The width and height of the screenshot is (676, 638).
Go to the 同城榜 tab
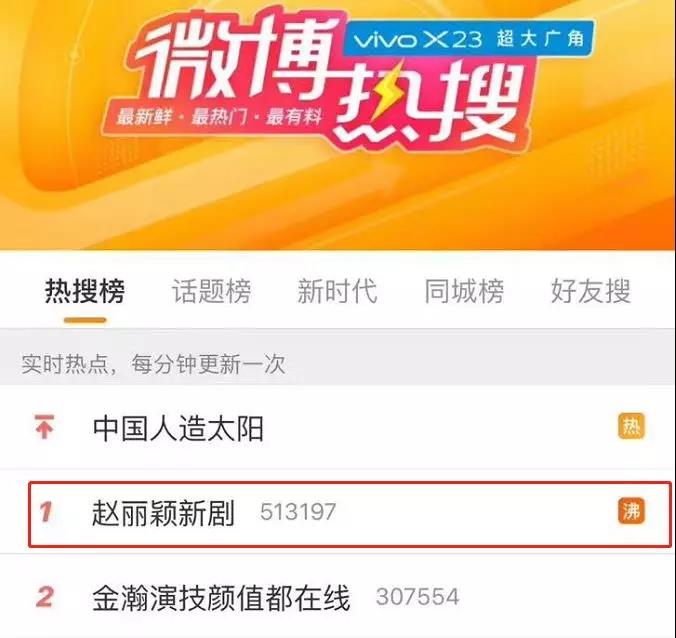[463, 292]
